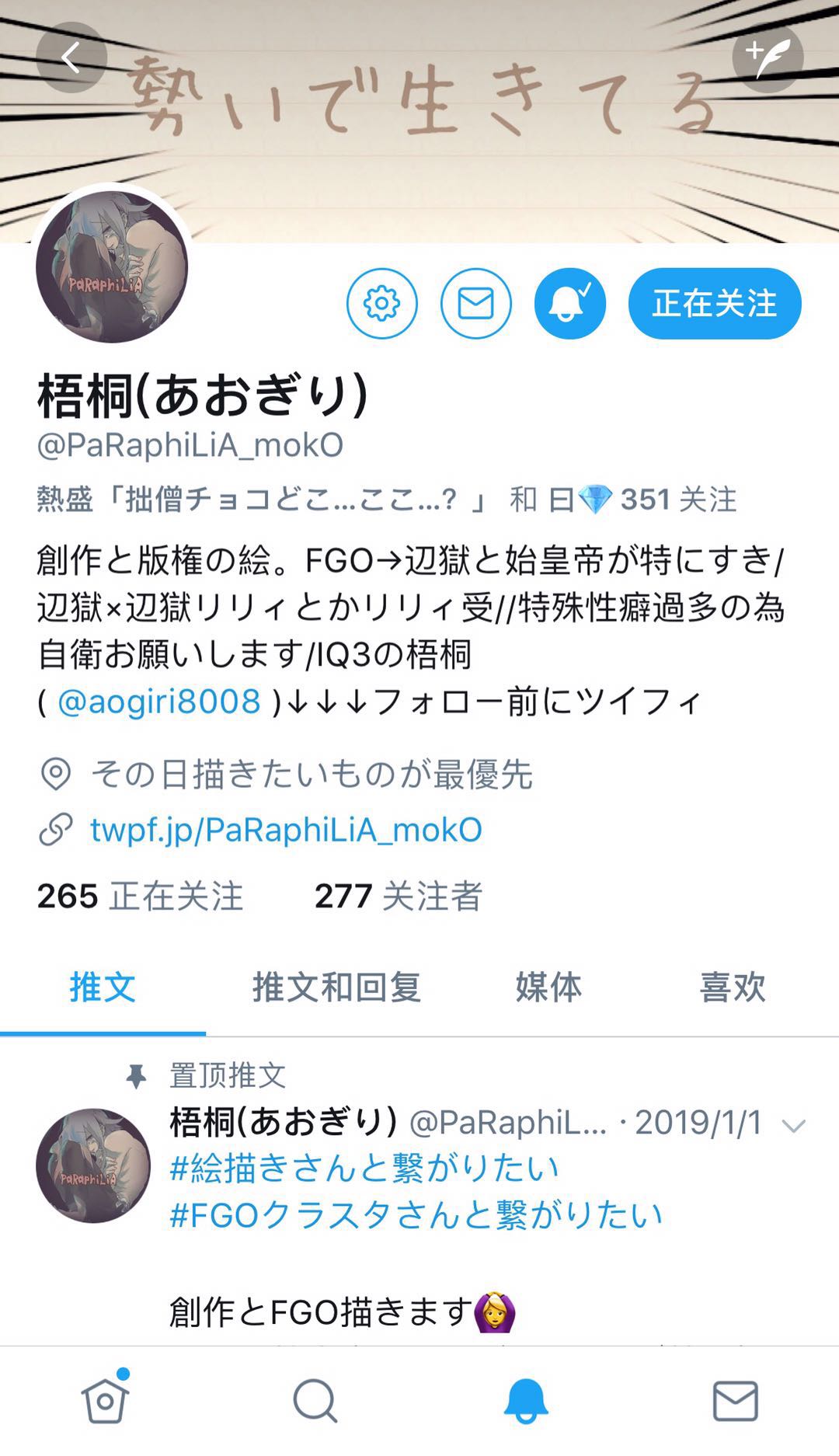This screenshot has width=839, height=1456.
Task: Open the profile settings gear
Action: tap(381, 304)
